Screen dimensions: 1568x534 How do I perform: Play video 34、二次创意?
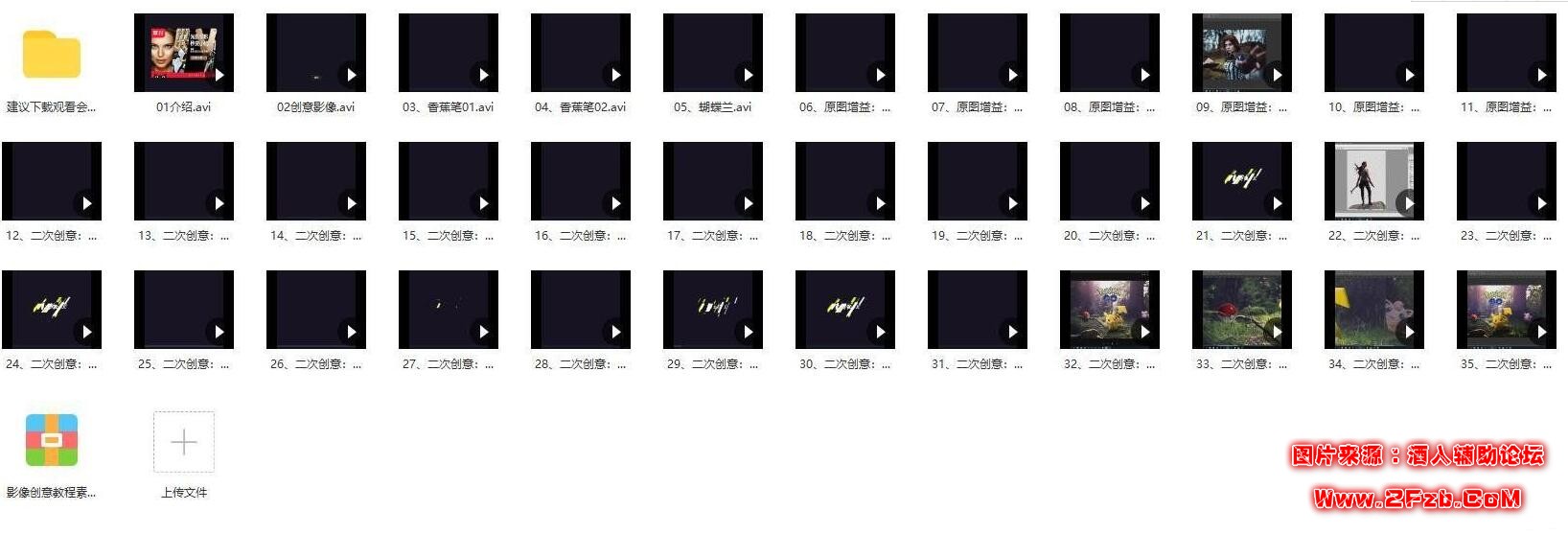(x=1373, y=310)
